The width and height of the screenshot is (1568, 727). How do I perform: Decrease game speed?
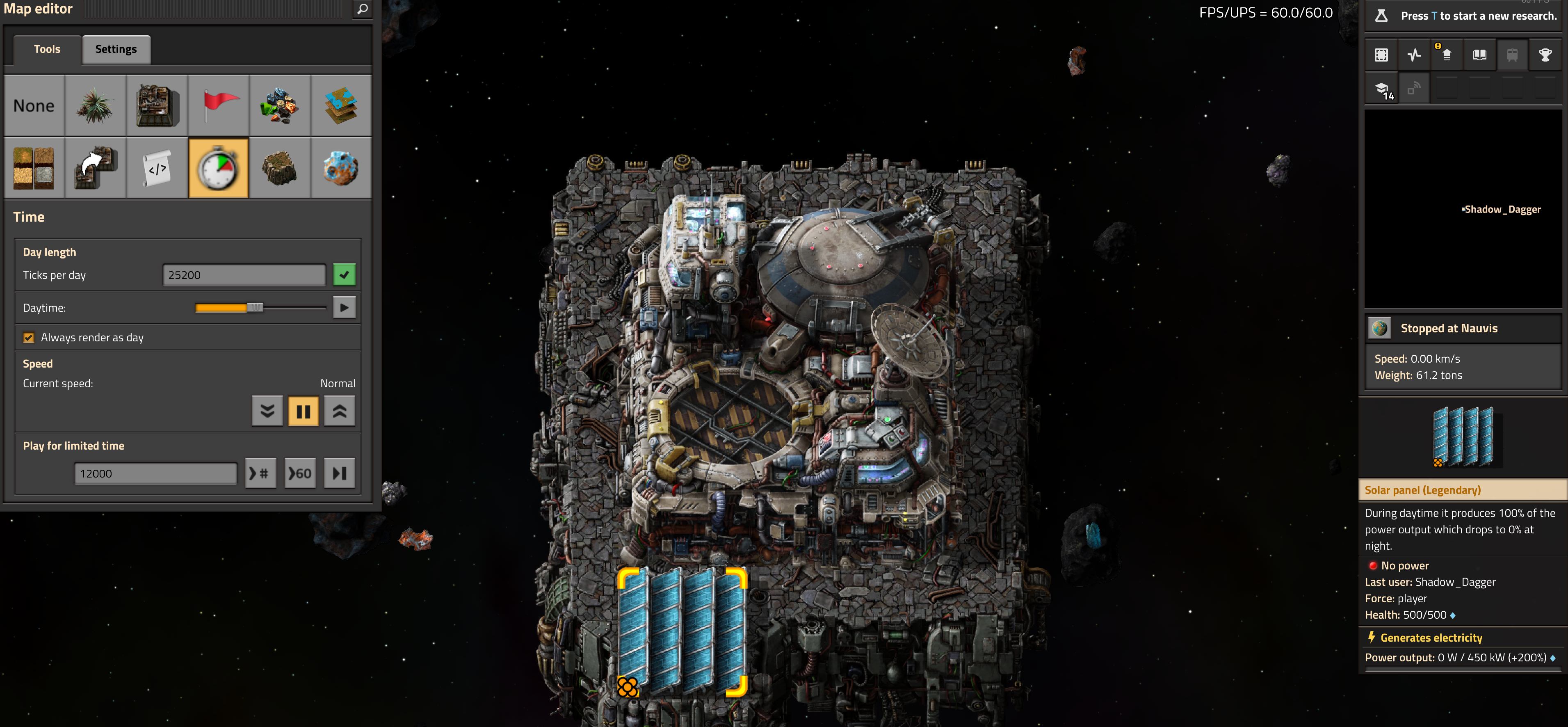267,412
